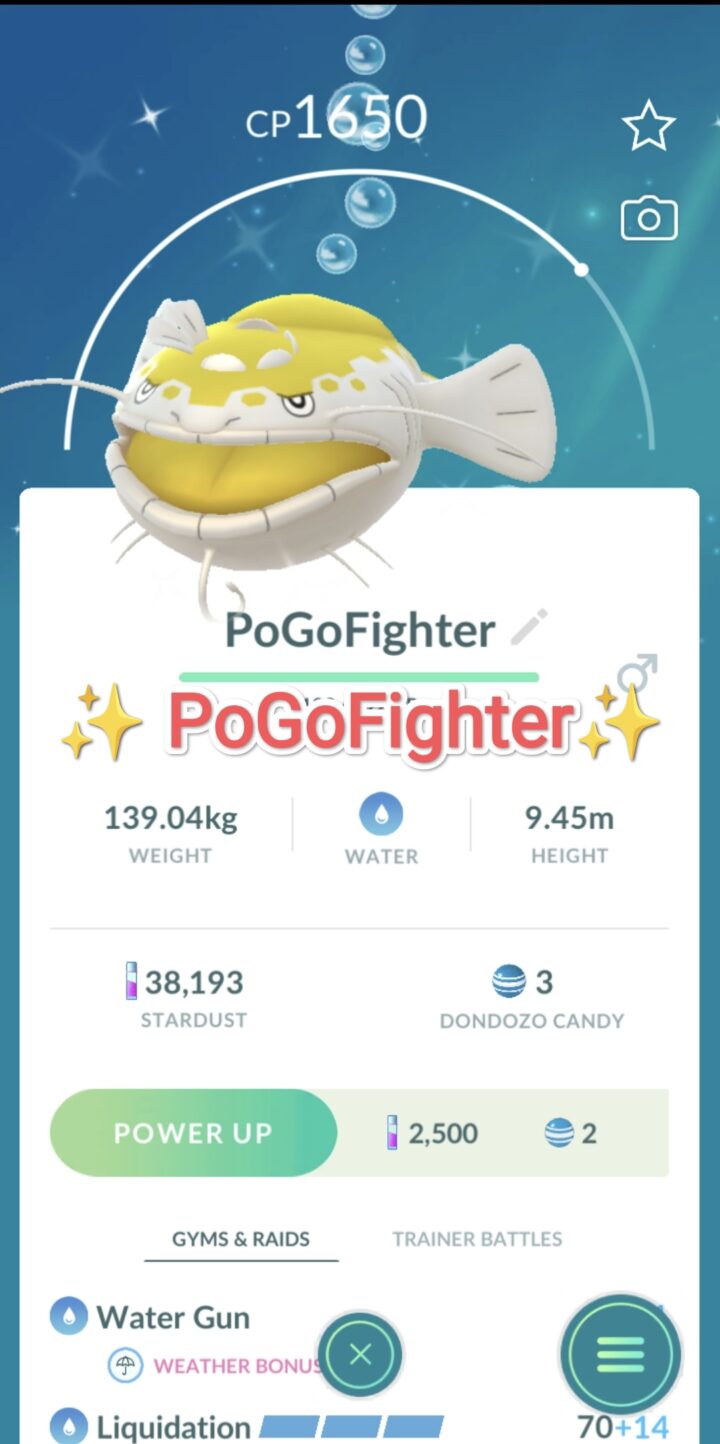This screenshot has width=720, height=1444.
Task: Select the Gyms & Raids tab
Action: point(241,1239)
